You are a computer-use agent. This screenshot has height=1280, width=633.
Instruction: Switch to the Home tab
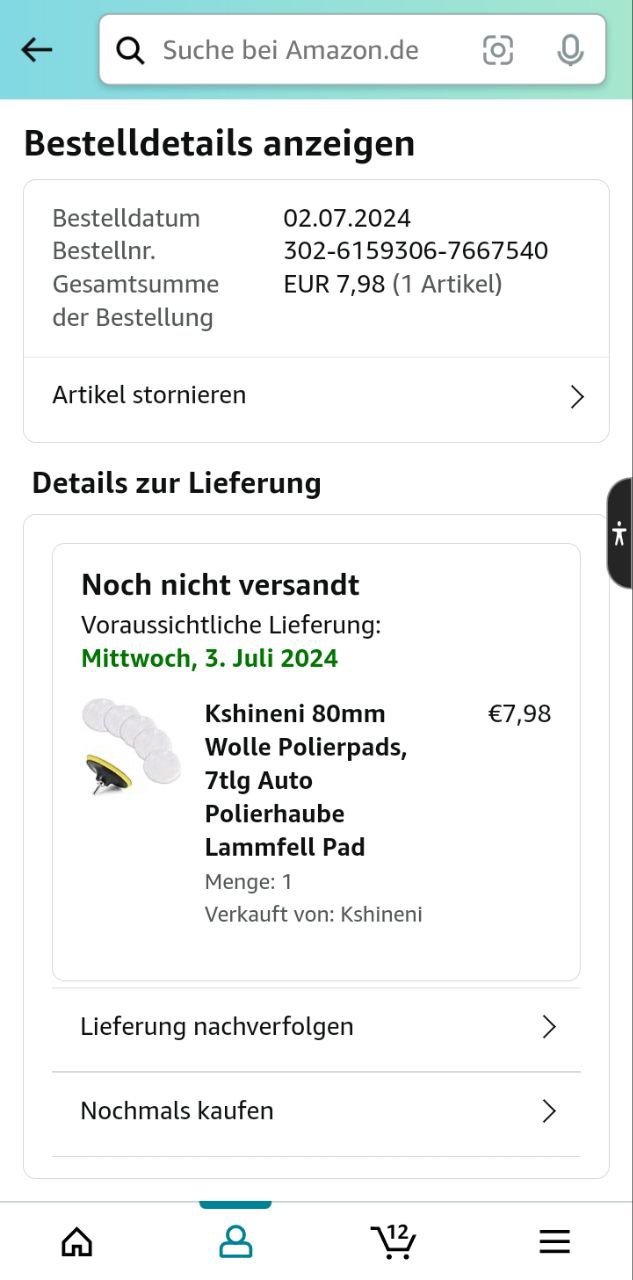[x=77, y=1242]
